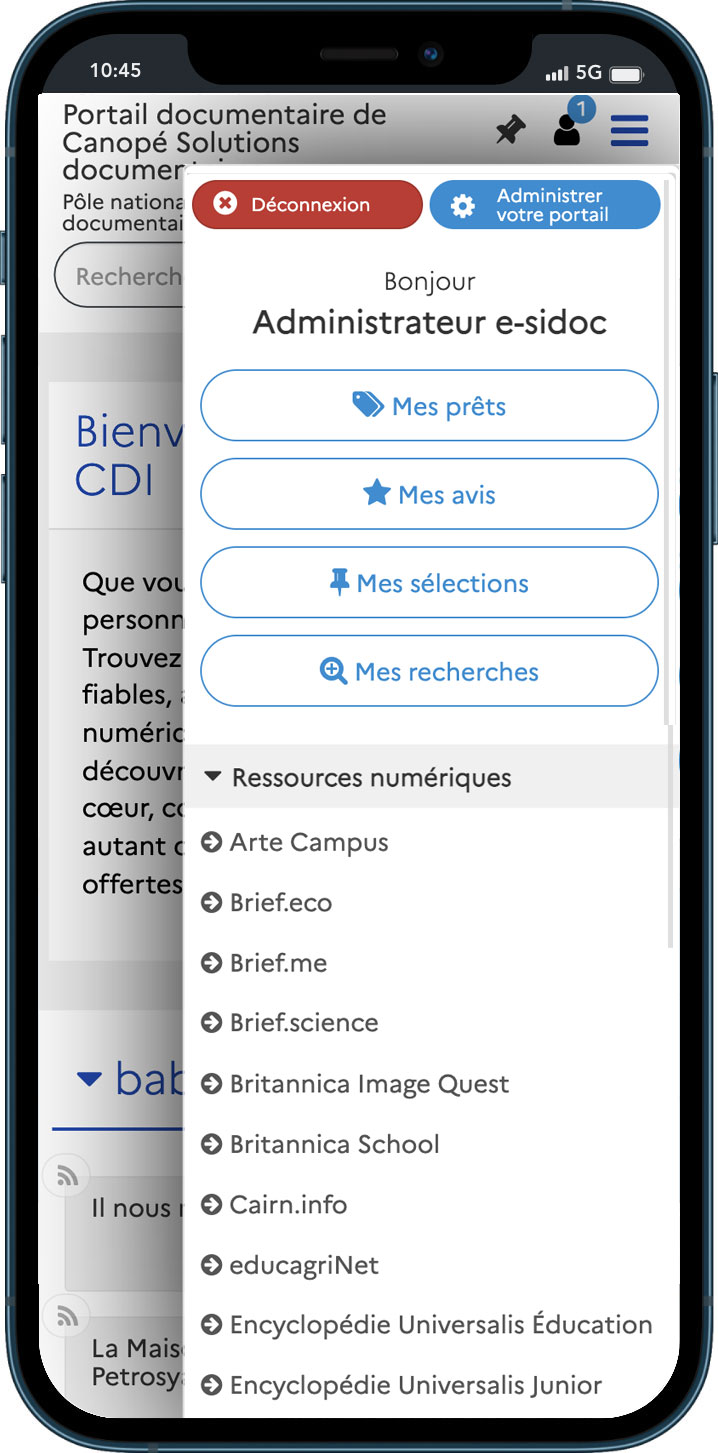Tap the hamburger menu icon

pos(629,130)
